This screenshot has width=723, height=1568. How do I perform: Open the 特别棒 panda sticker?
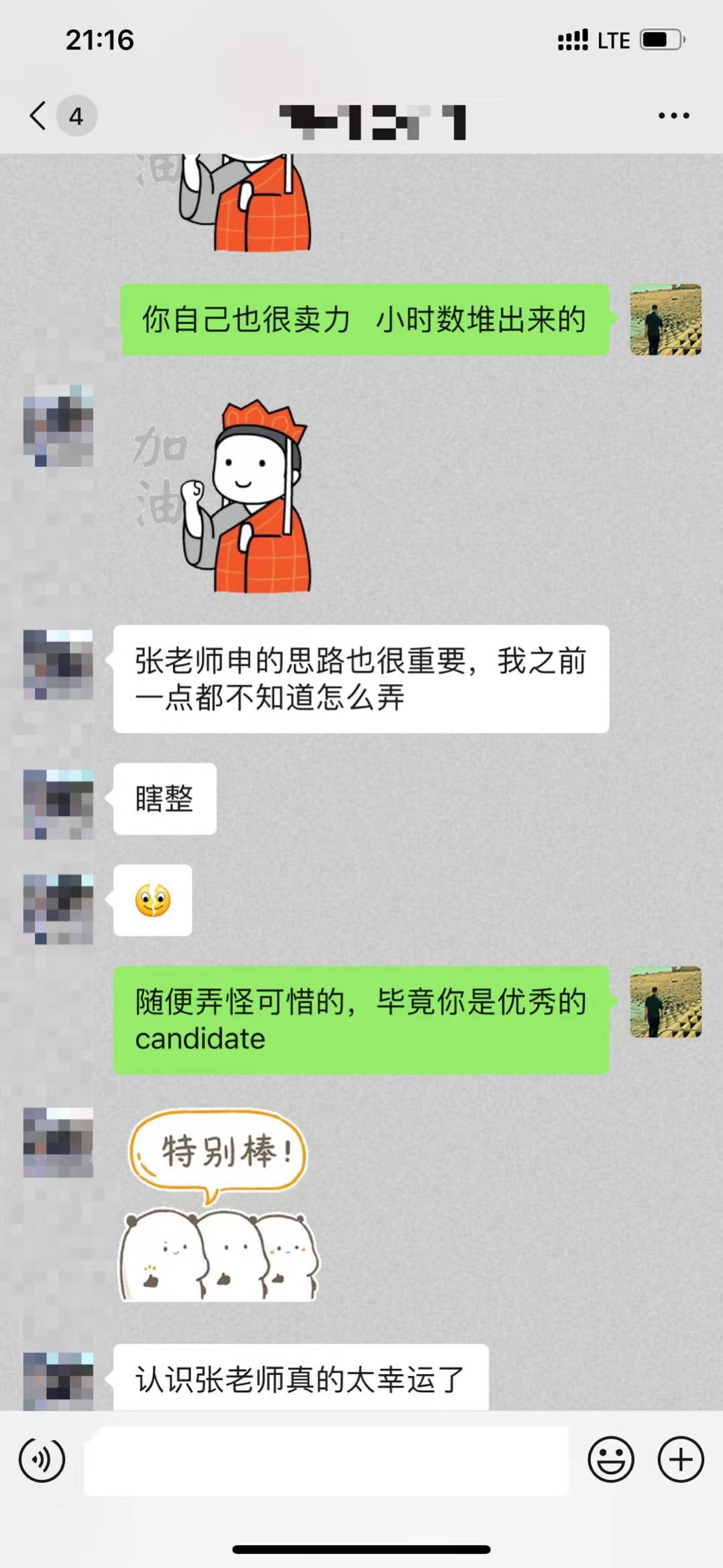(218, 1205)
